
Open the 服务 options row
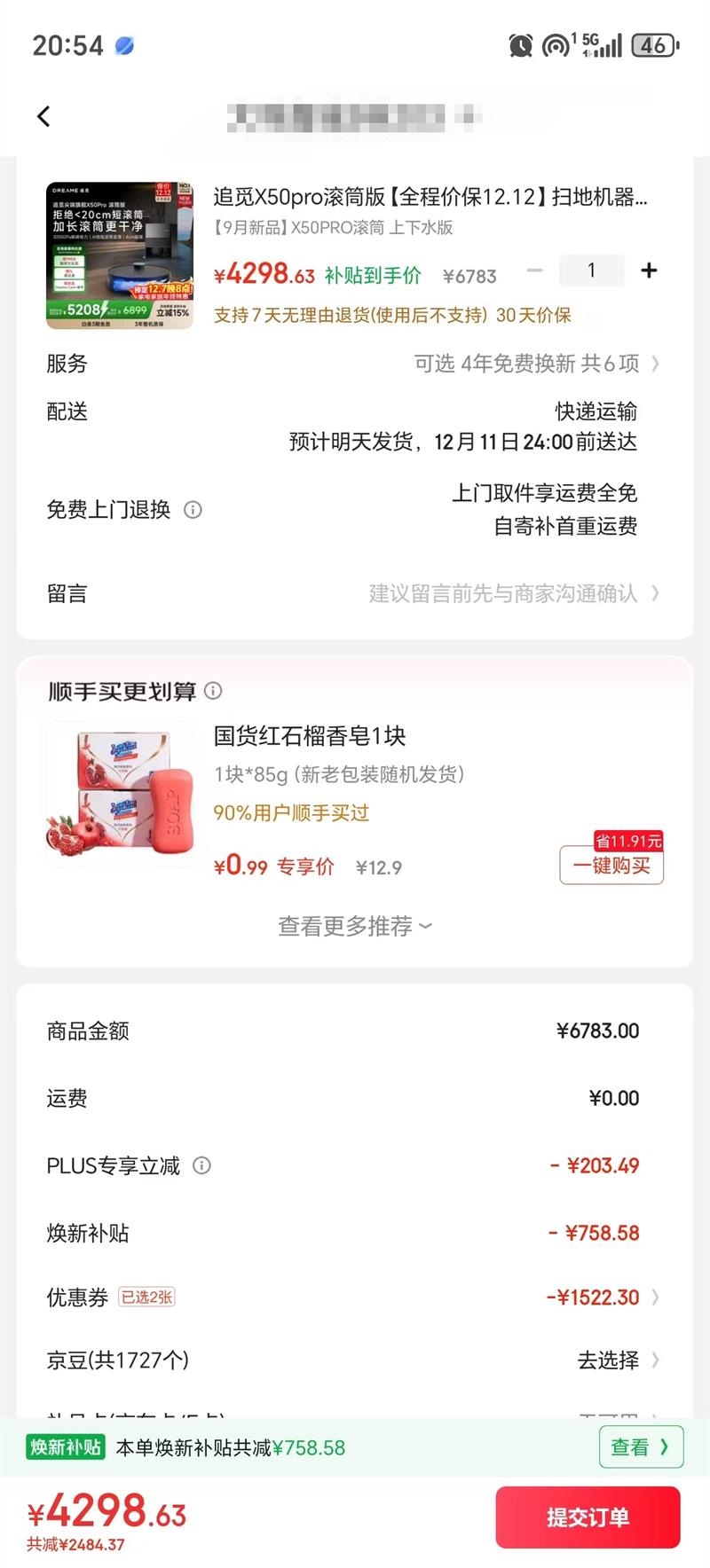click(x=354, y=364)
